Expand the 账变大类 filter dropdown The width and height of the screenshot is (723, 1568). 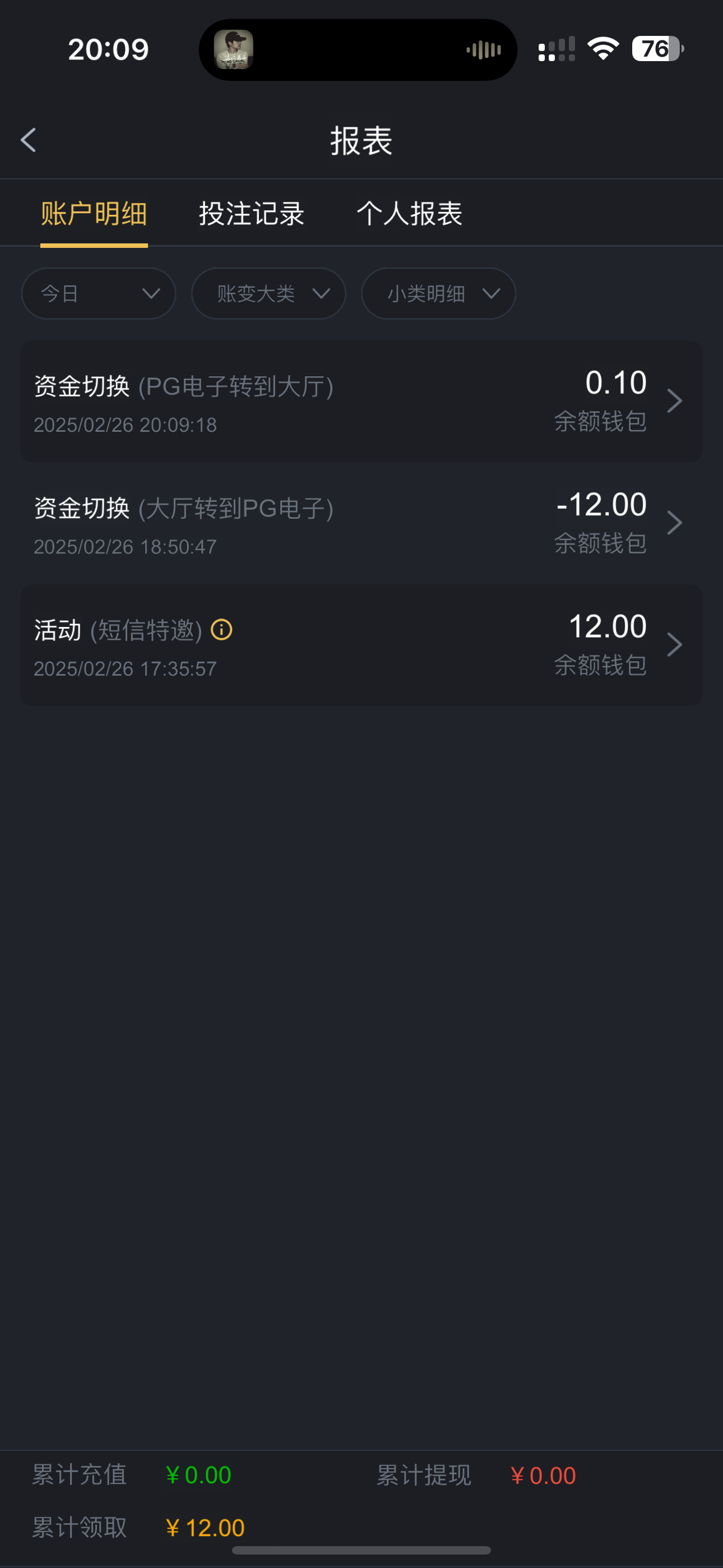(268, 294)
